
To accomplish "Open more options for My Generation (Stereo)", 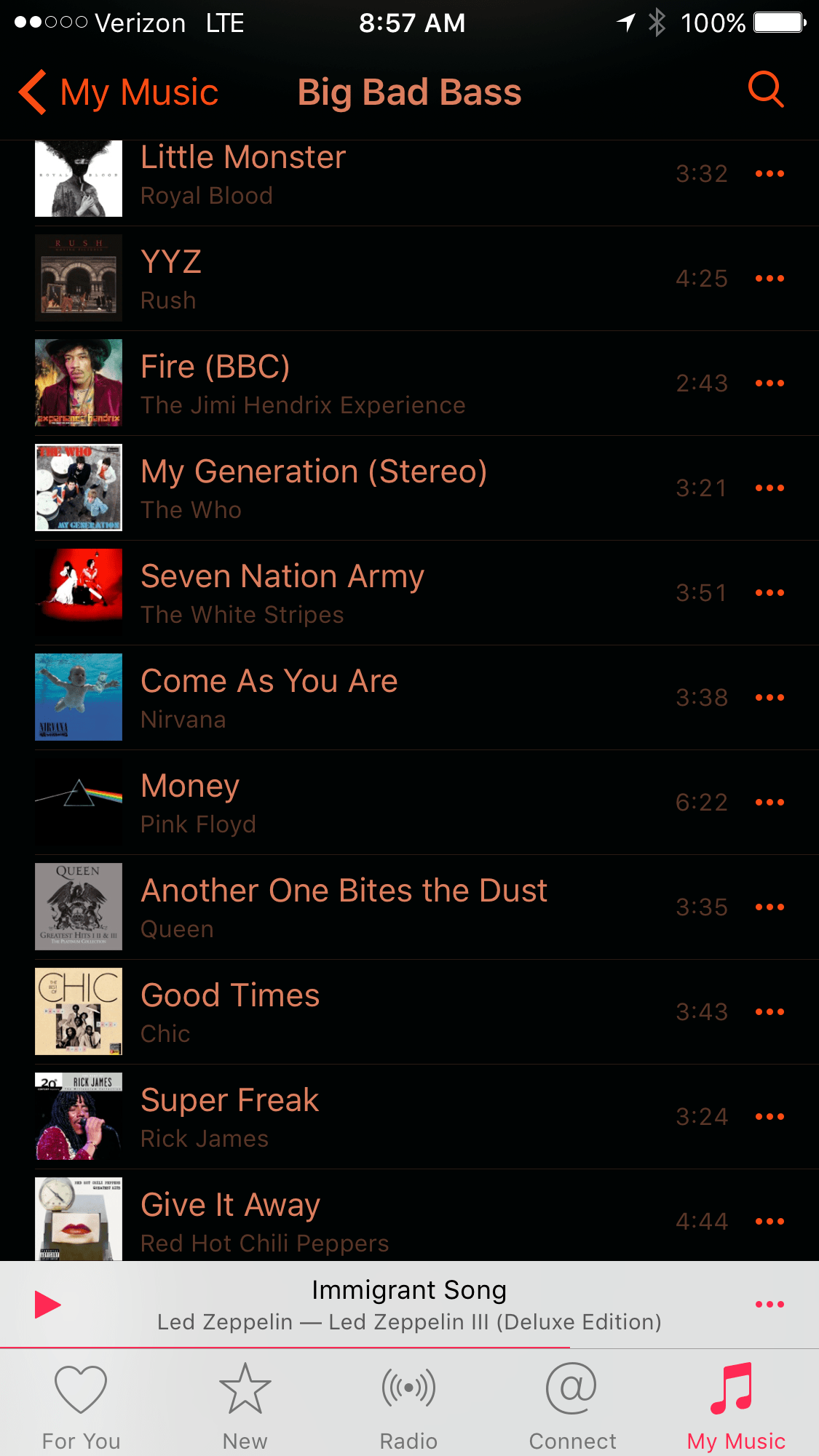I will pos(769,488).
